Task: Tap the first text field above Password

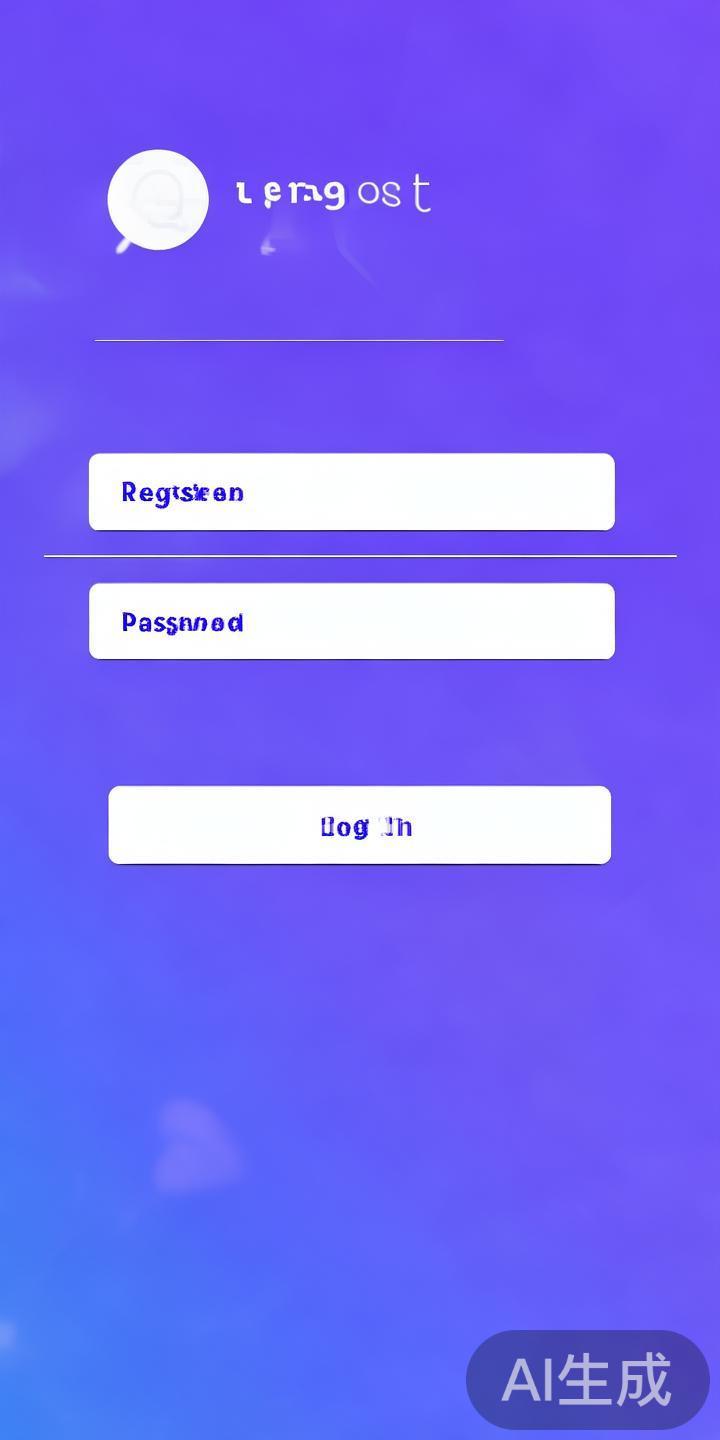Action: pos(351,492)
